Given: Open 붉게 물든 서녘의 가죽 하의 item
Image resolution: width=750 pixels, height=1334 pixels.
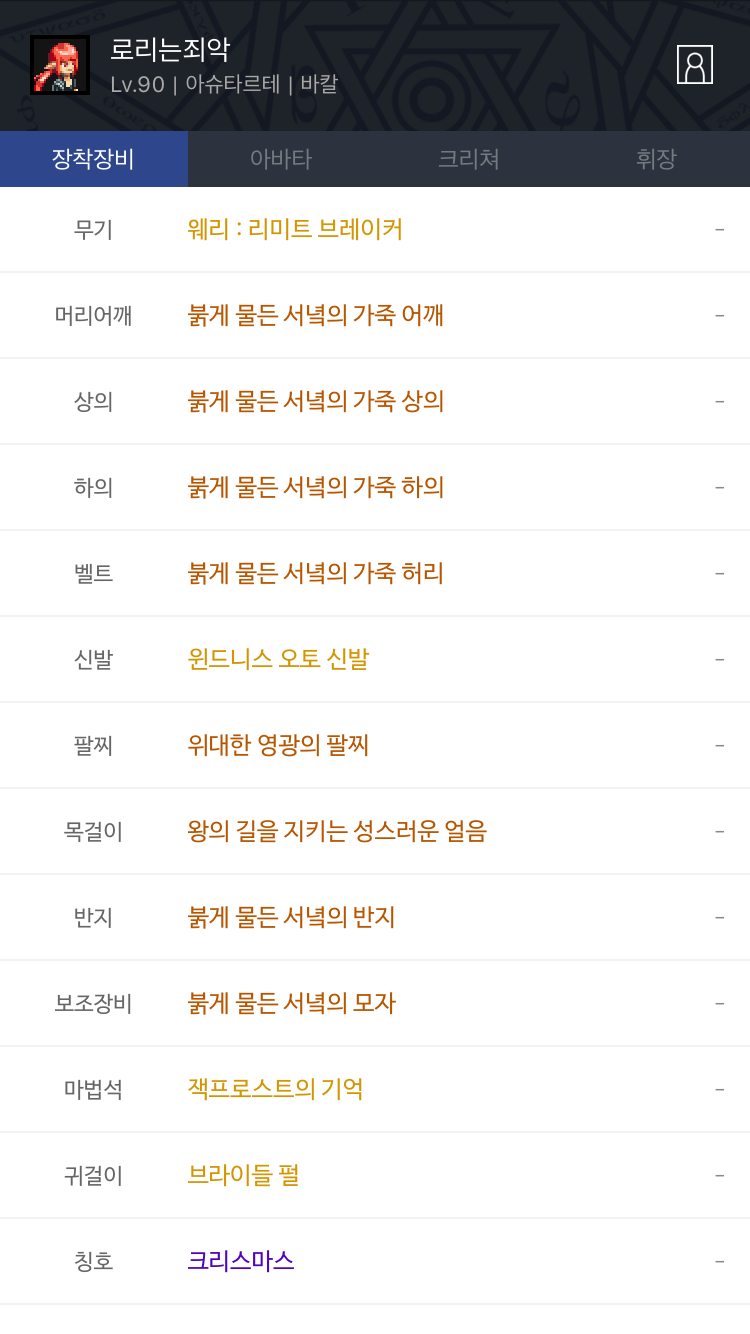Looking at the screenshot, I should pos(315,487).
